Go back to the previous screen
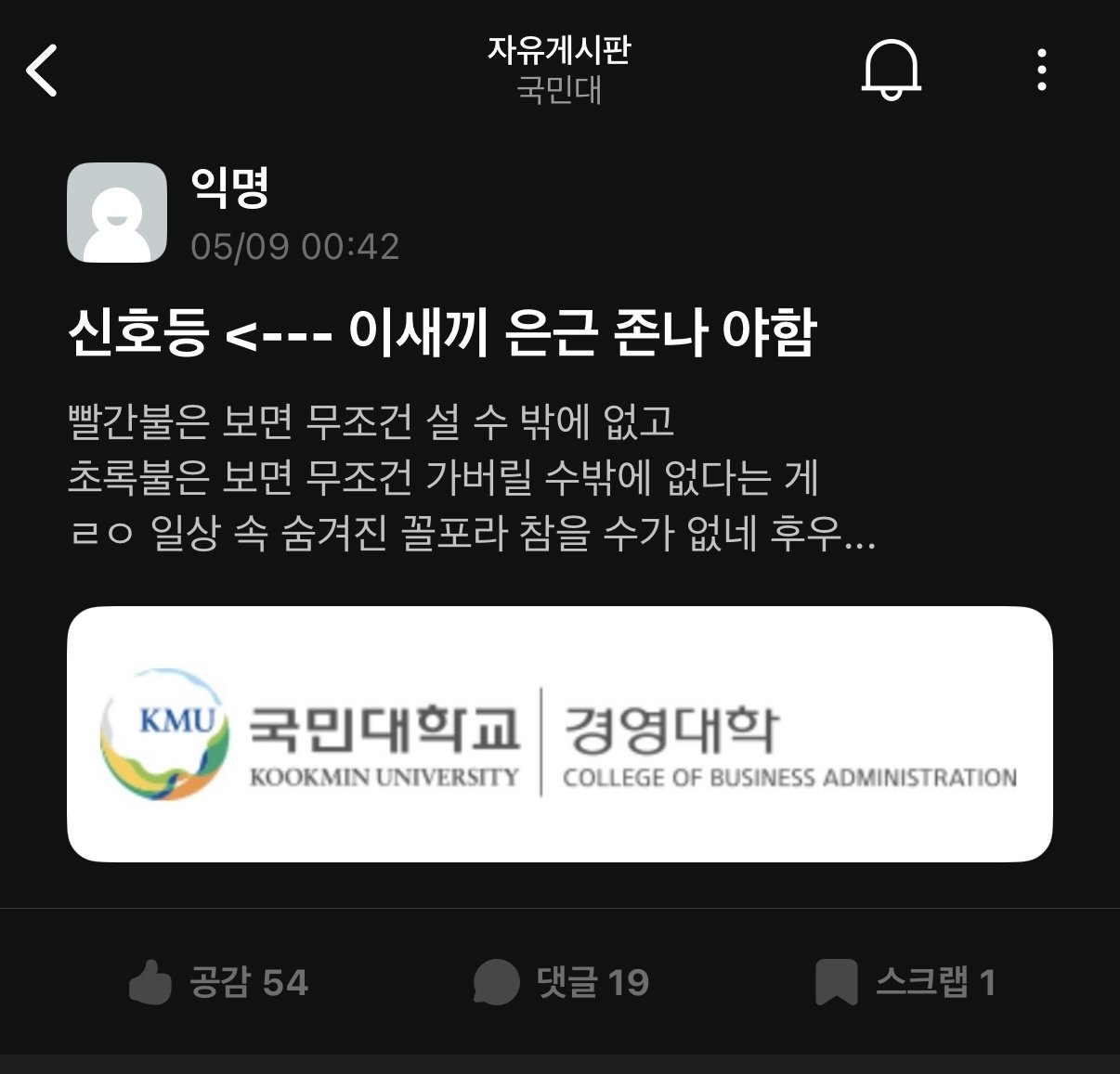 (x=43, y=71)
